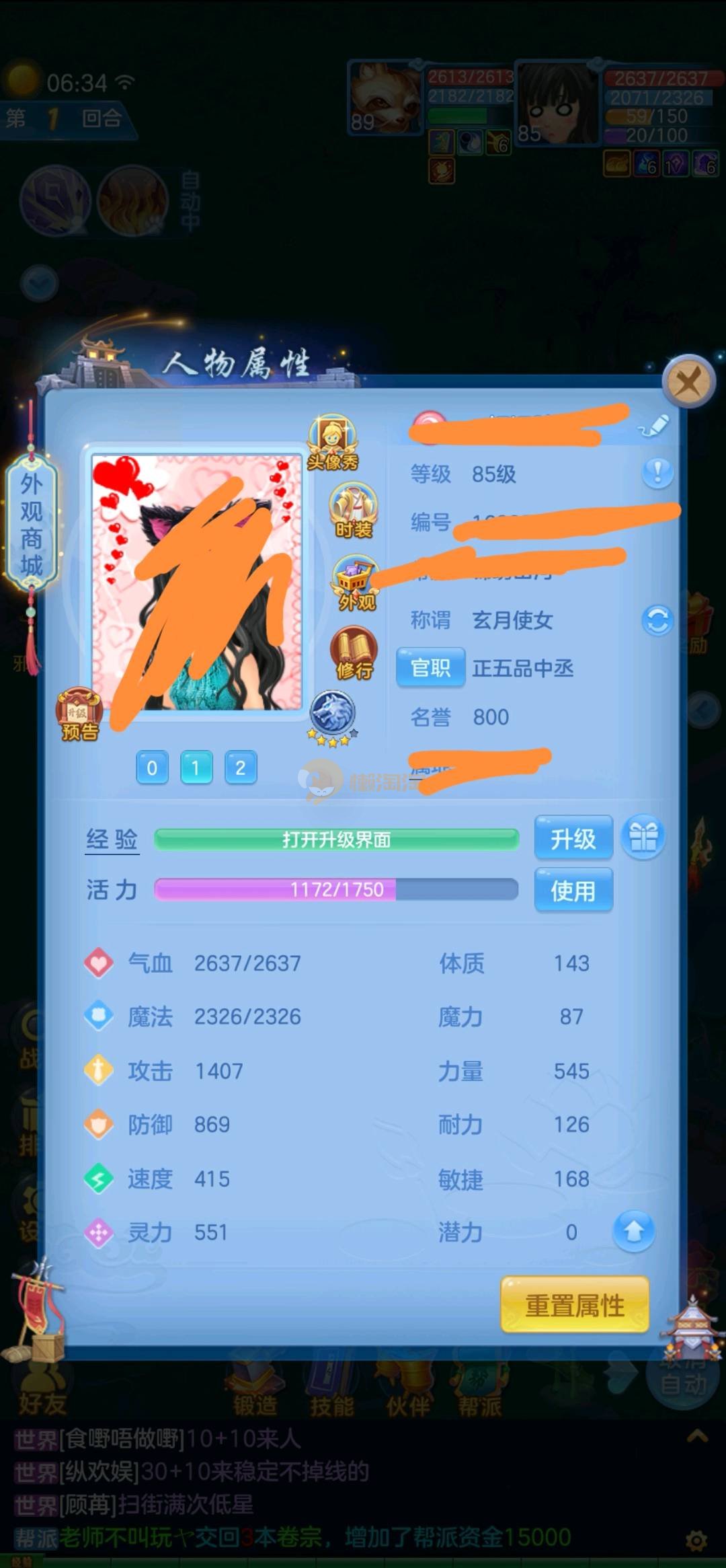Open the 修行 cultivation book
Viewport: 726px width, 1568px height.
pyautogui.click(x=354, y=652)
